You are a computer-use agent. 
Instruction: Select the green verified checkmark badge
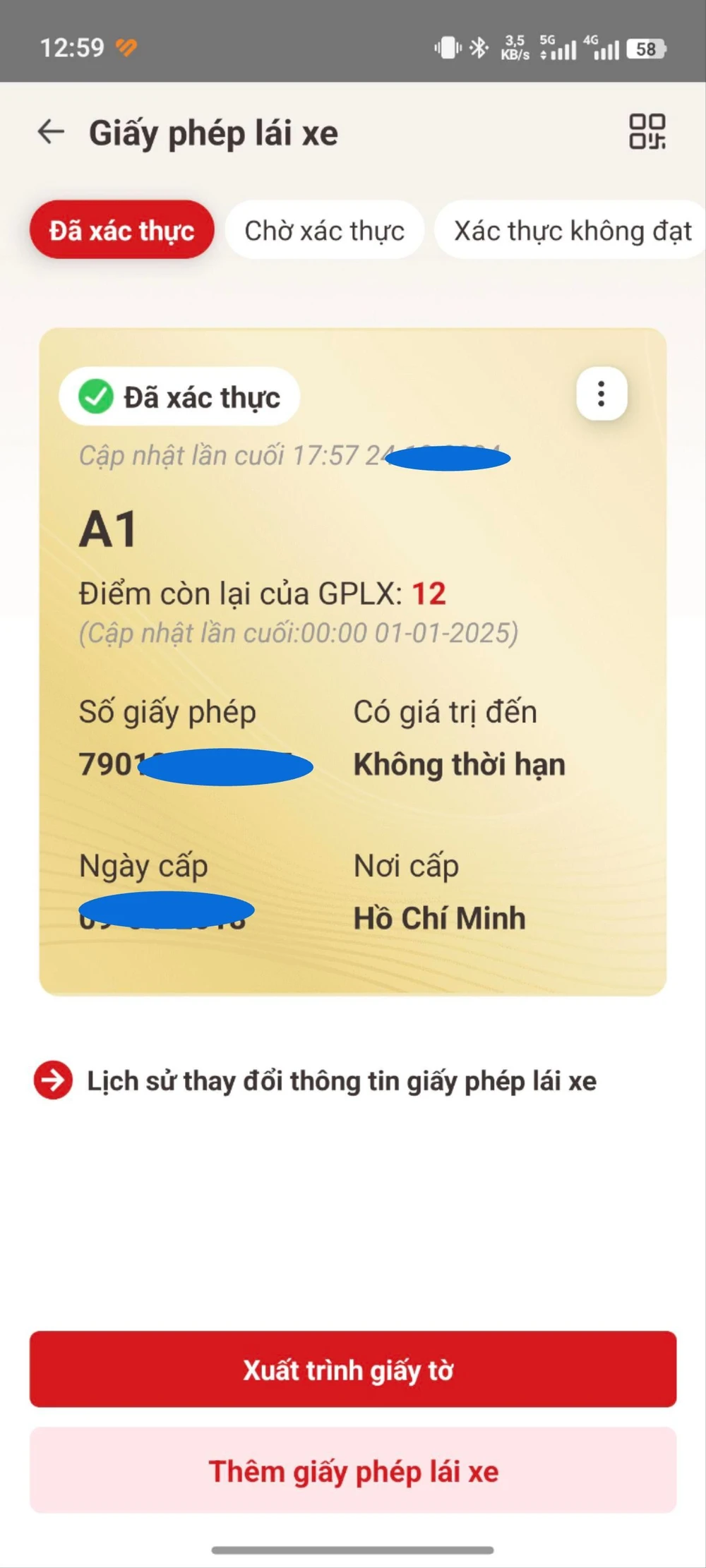coord(97,396)
